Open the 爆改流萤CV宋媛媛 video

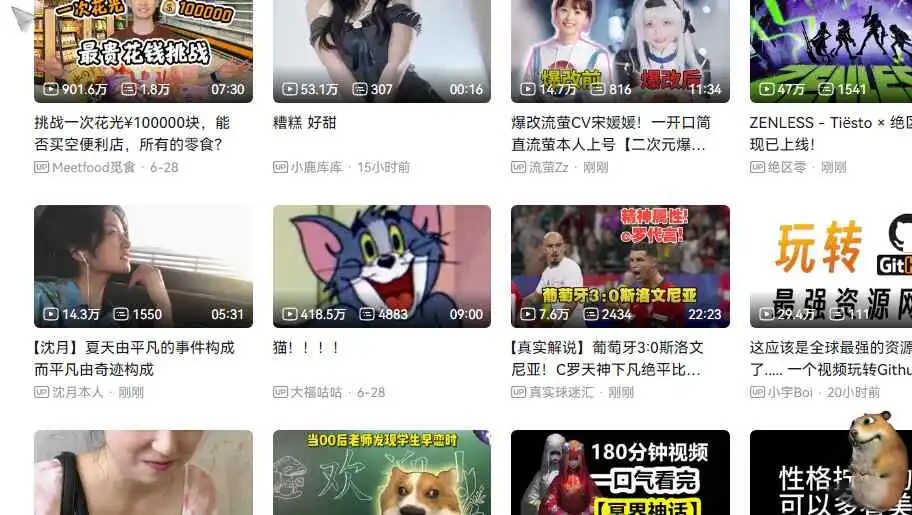tap(620, 50)
